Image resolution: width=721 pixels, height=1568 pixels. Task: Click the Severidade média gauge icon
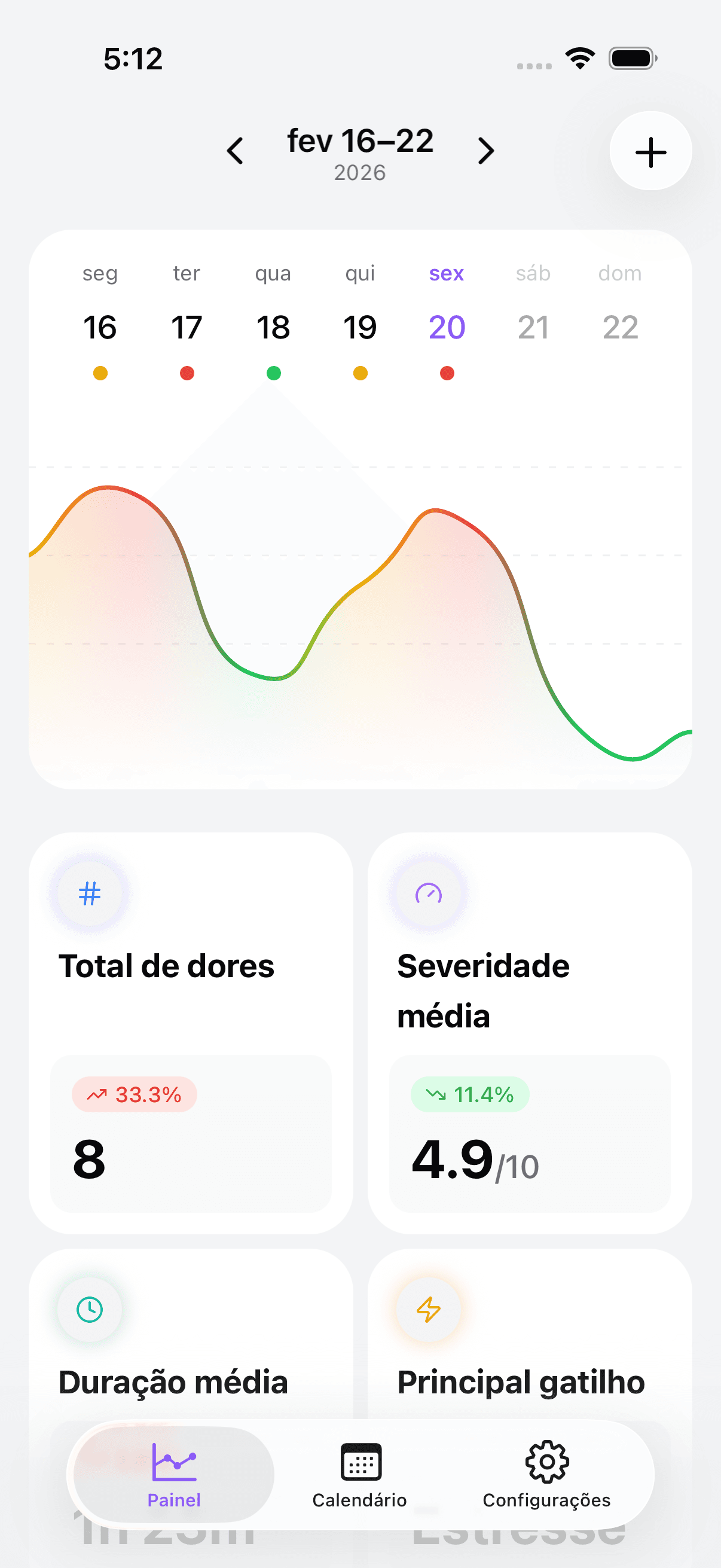(x=427, y=893)
